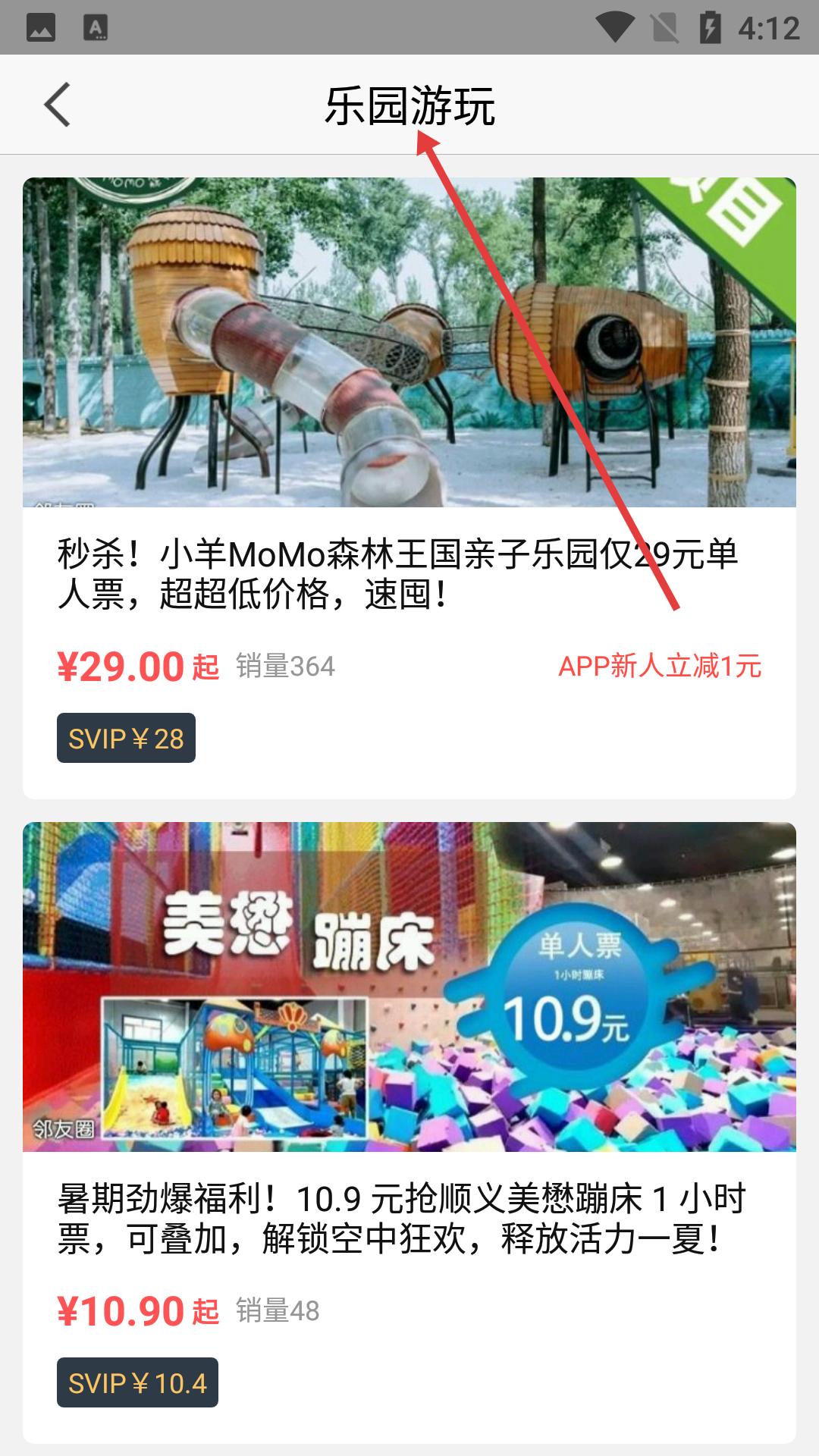This screenshot has width=819, height=1456.
Task: Open the 美懋蹦床 10.9元 ticket card
Action: point(409,1130)
